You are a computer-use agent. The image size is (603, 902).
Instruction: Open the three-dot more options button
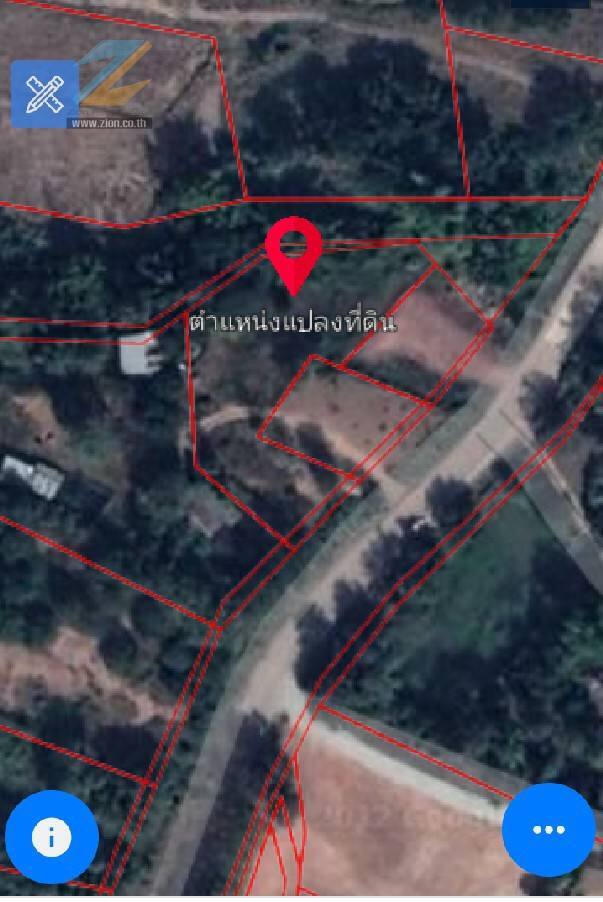(x=548, y=829)
